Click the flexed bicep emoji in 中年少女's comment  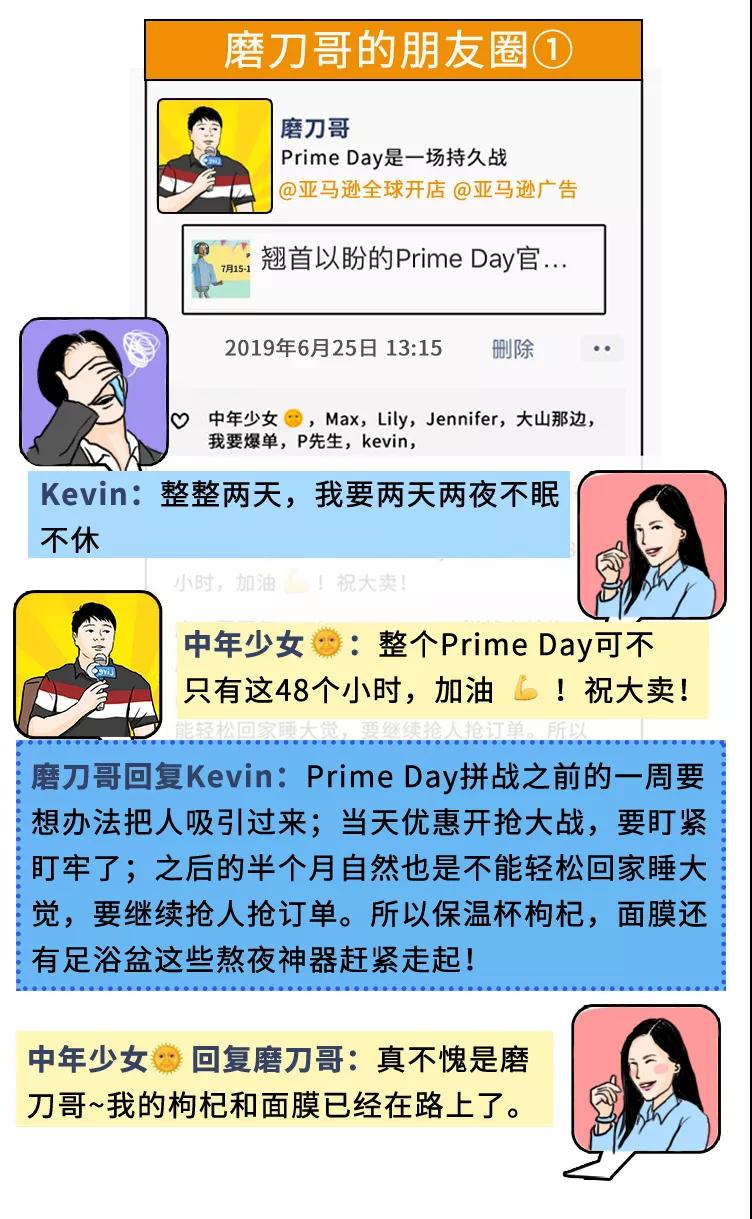[x=525, y=691]
